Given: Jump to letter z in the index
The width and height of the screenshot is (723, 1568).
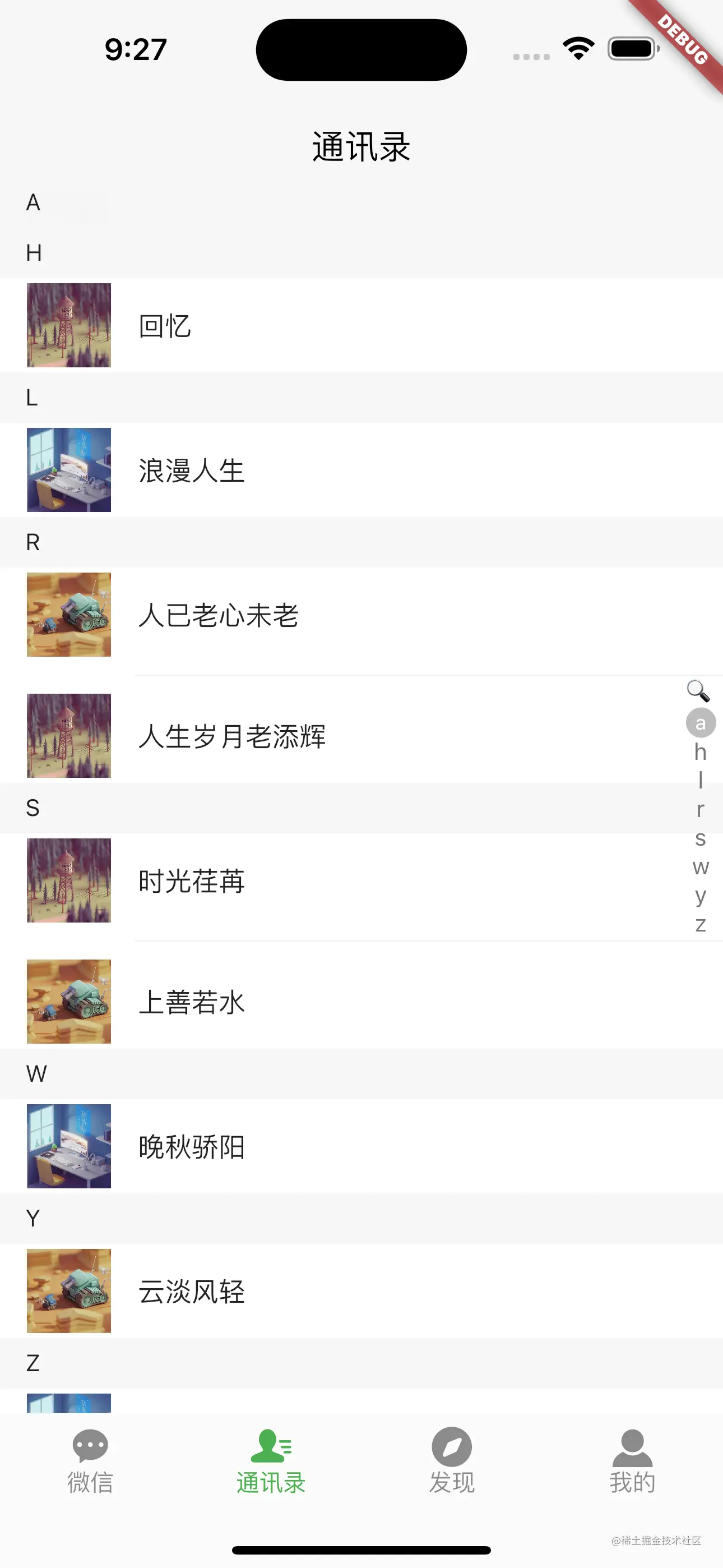Looking at the screenshot, I should tap(701, 924).
